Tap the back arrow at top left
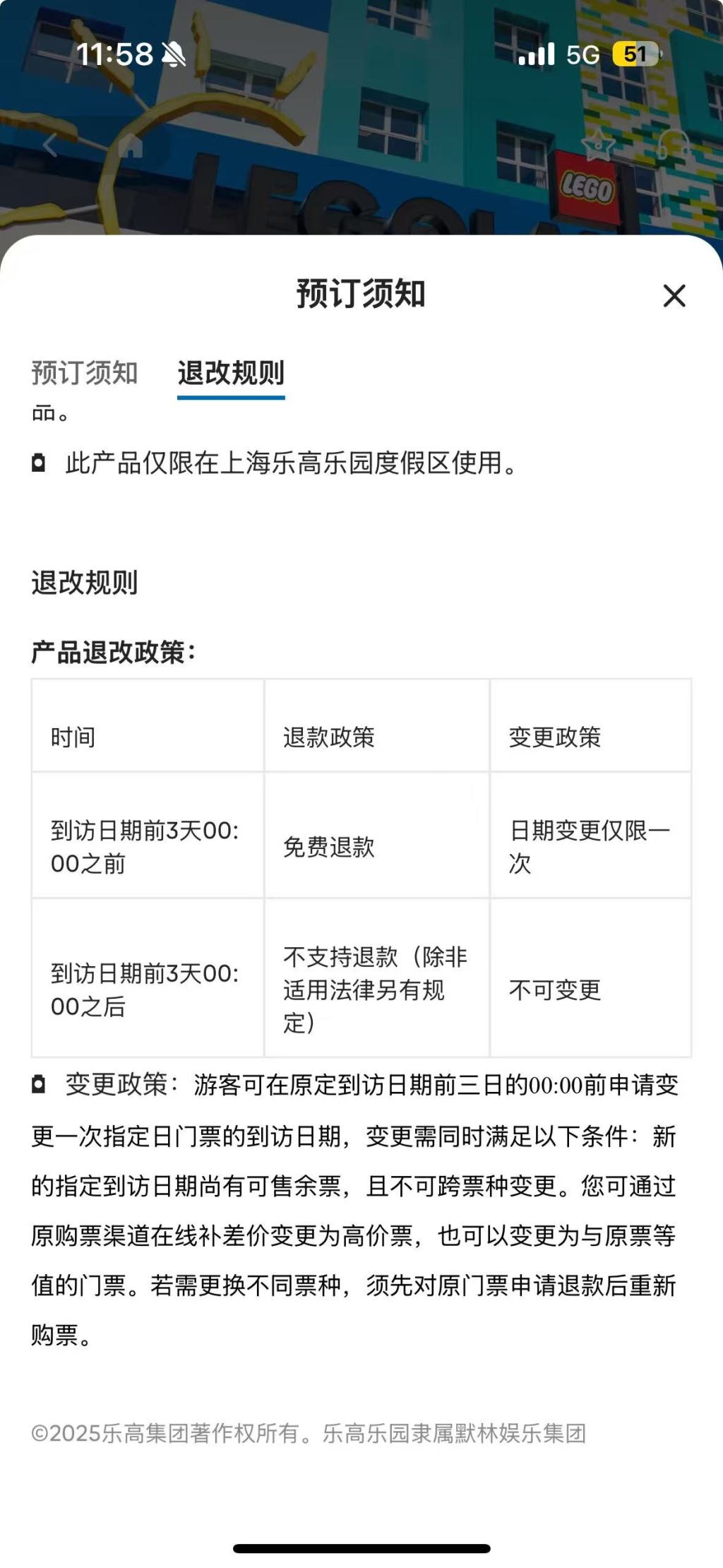This screenshot has height=1568, width=723. (x=49, y=145)
